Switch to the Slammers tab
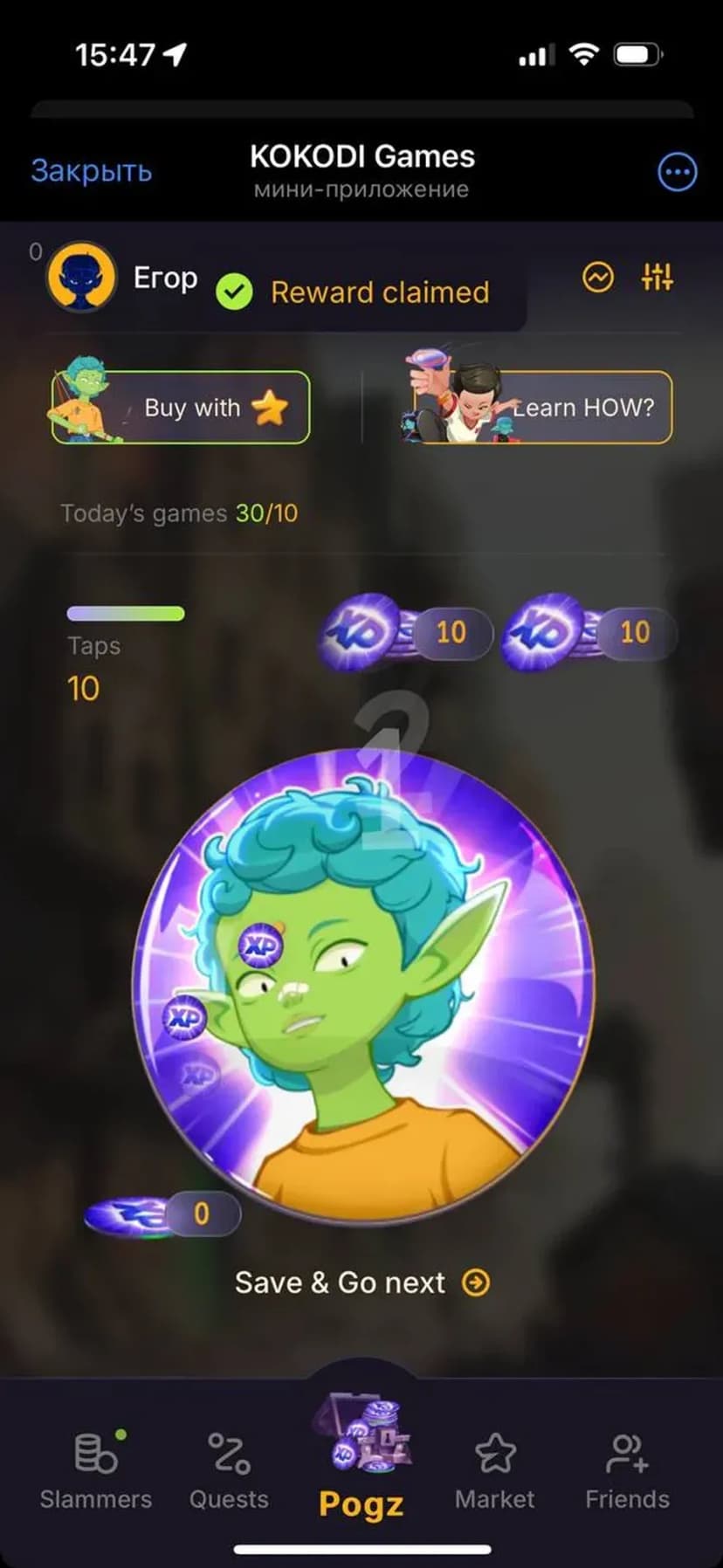 tap(96, 1470)
